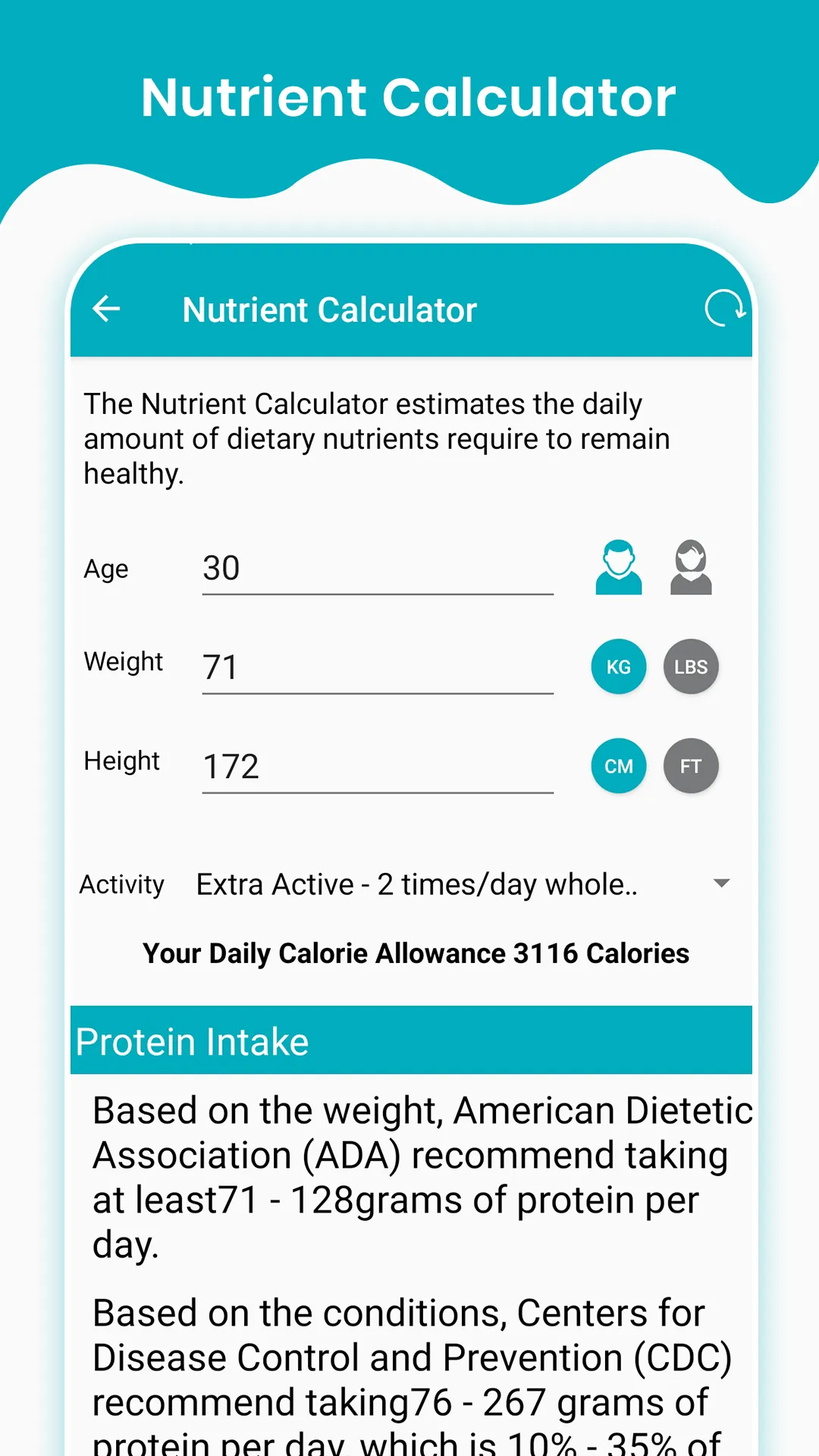Change activity from Extra Active option

(417, 883)
